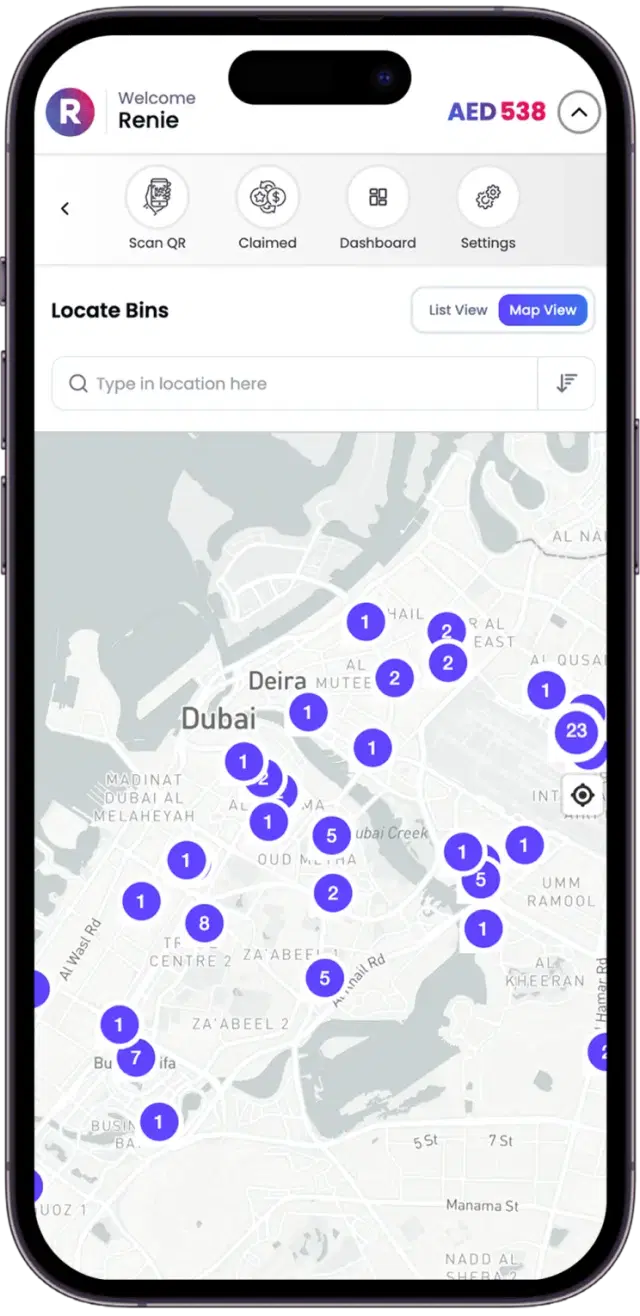
Task: Open the bin cluster marked 23
Action: [576, 731]
